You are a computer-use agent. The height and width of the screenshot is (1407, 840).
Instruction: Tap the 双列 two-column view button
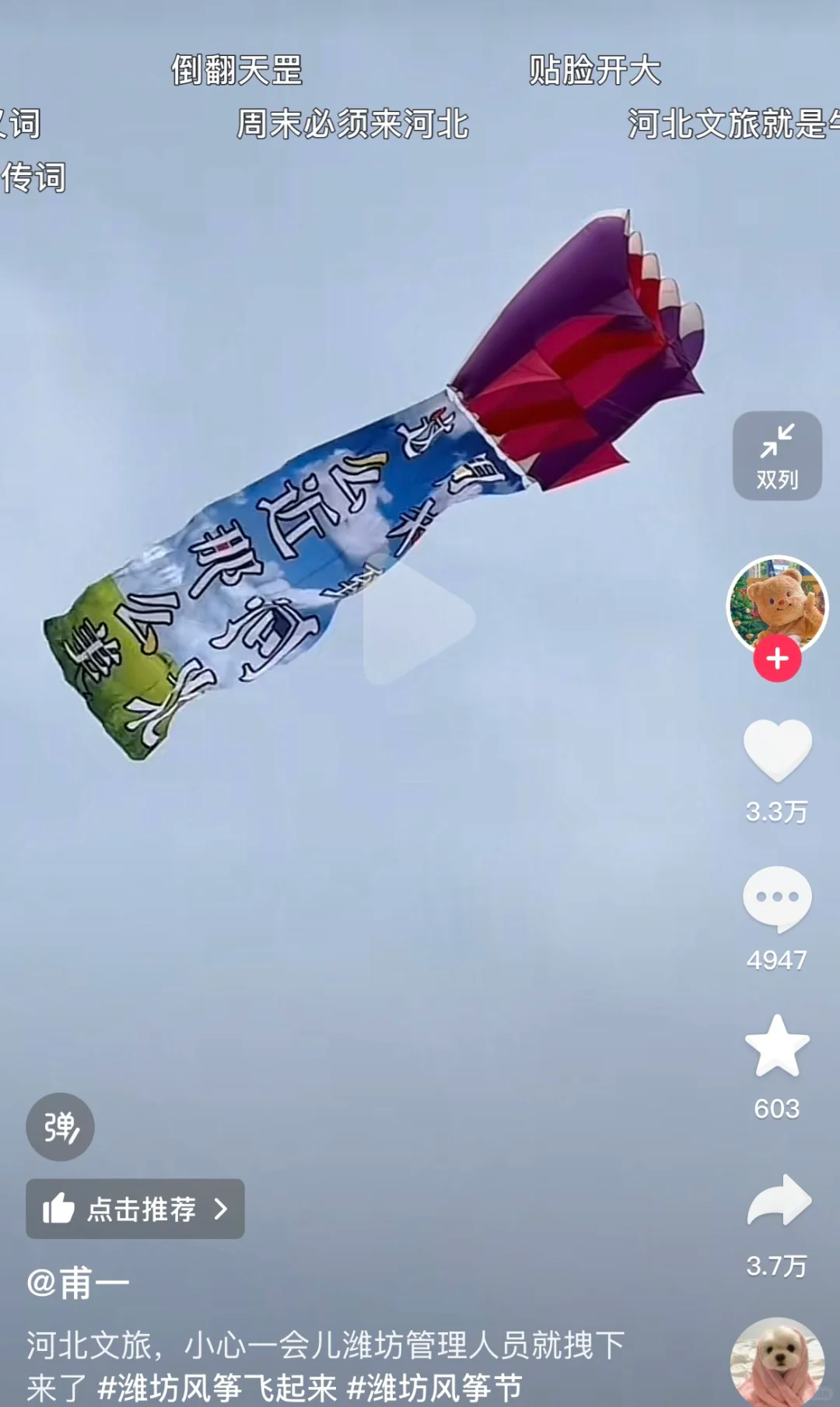tap(777, 456)
